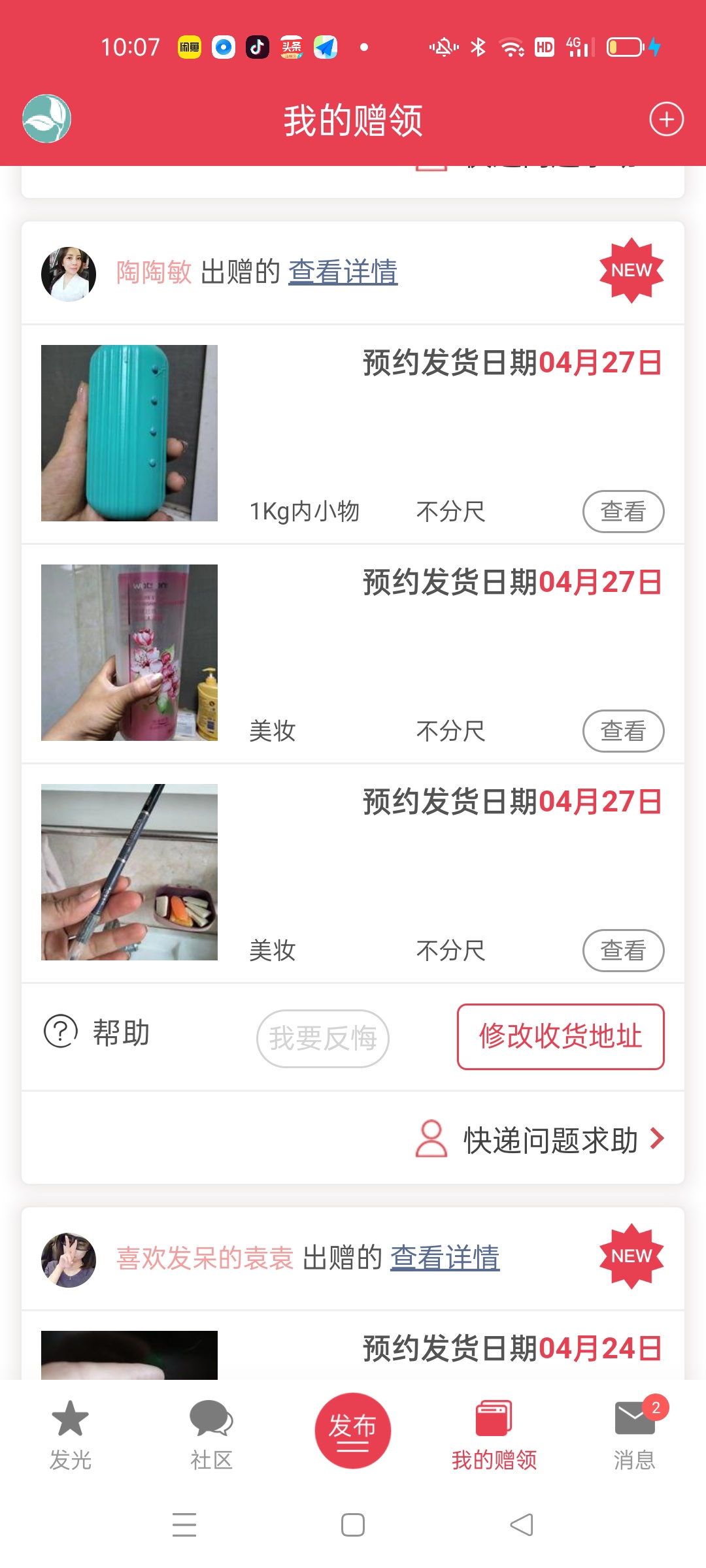Open the floral bottle item photo

129,653
